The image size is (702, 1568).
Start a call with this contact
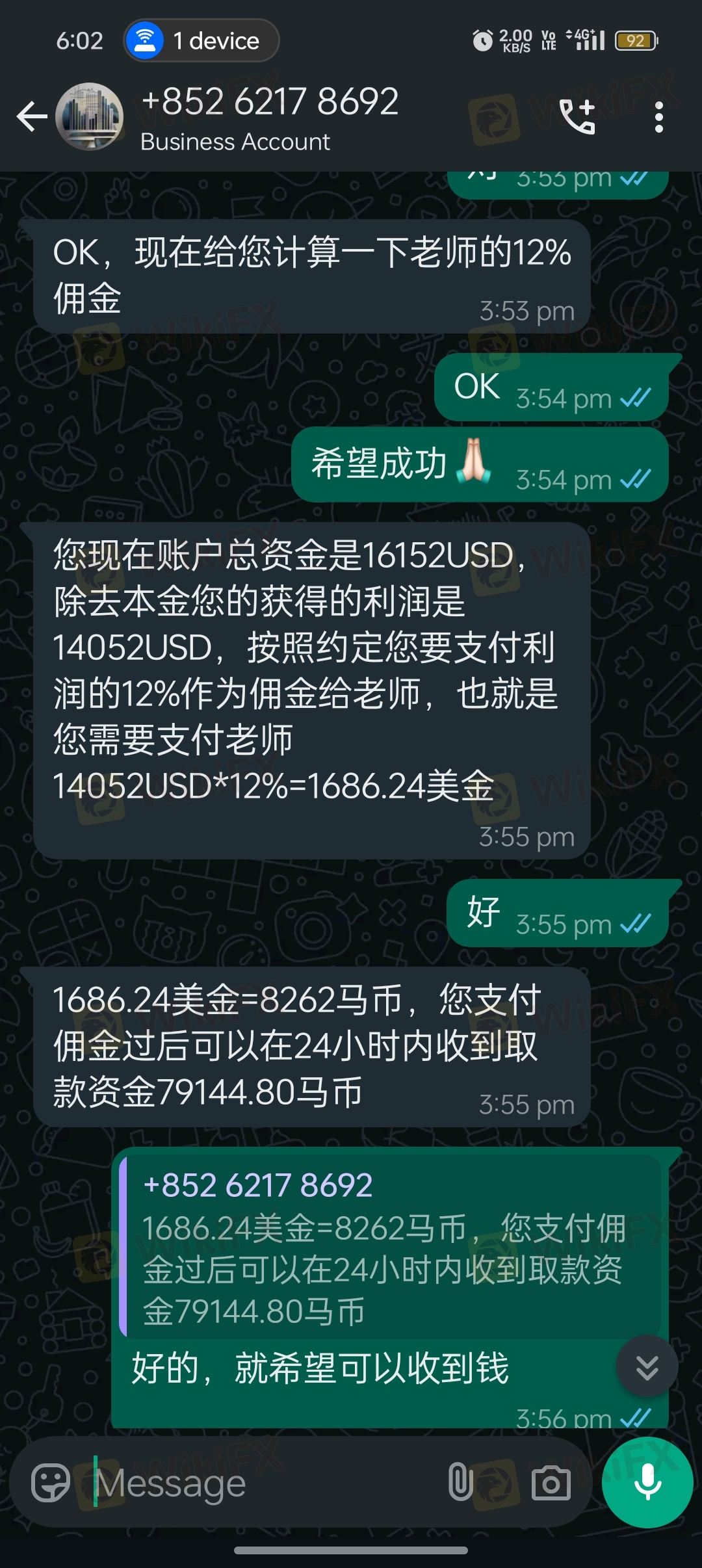pos(577,118)
